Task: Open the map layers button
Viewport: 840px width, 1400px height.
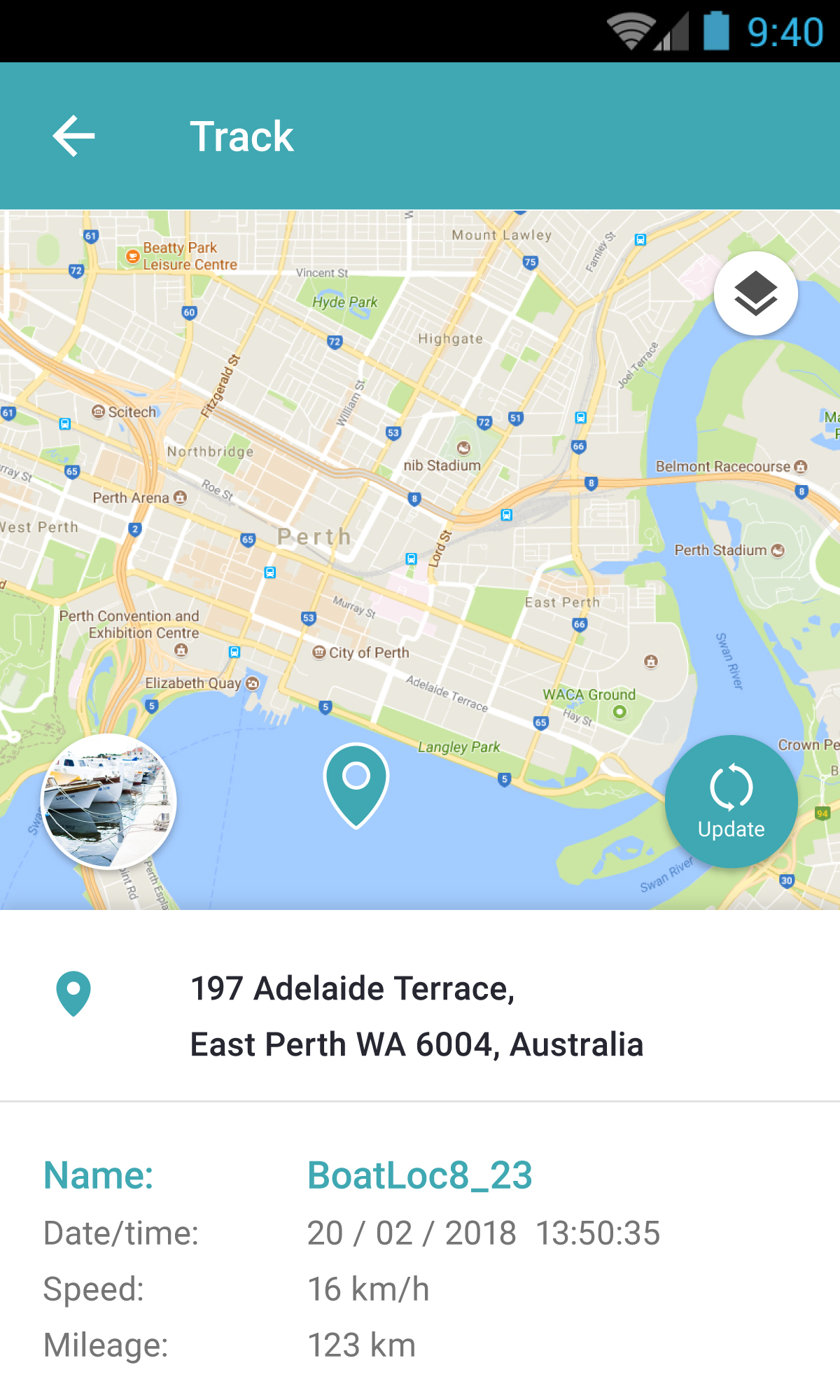Action: (755, 294)
